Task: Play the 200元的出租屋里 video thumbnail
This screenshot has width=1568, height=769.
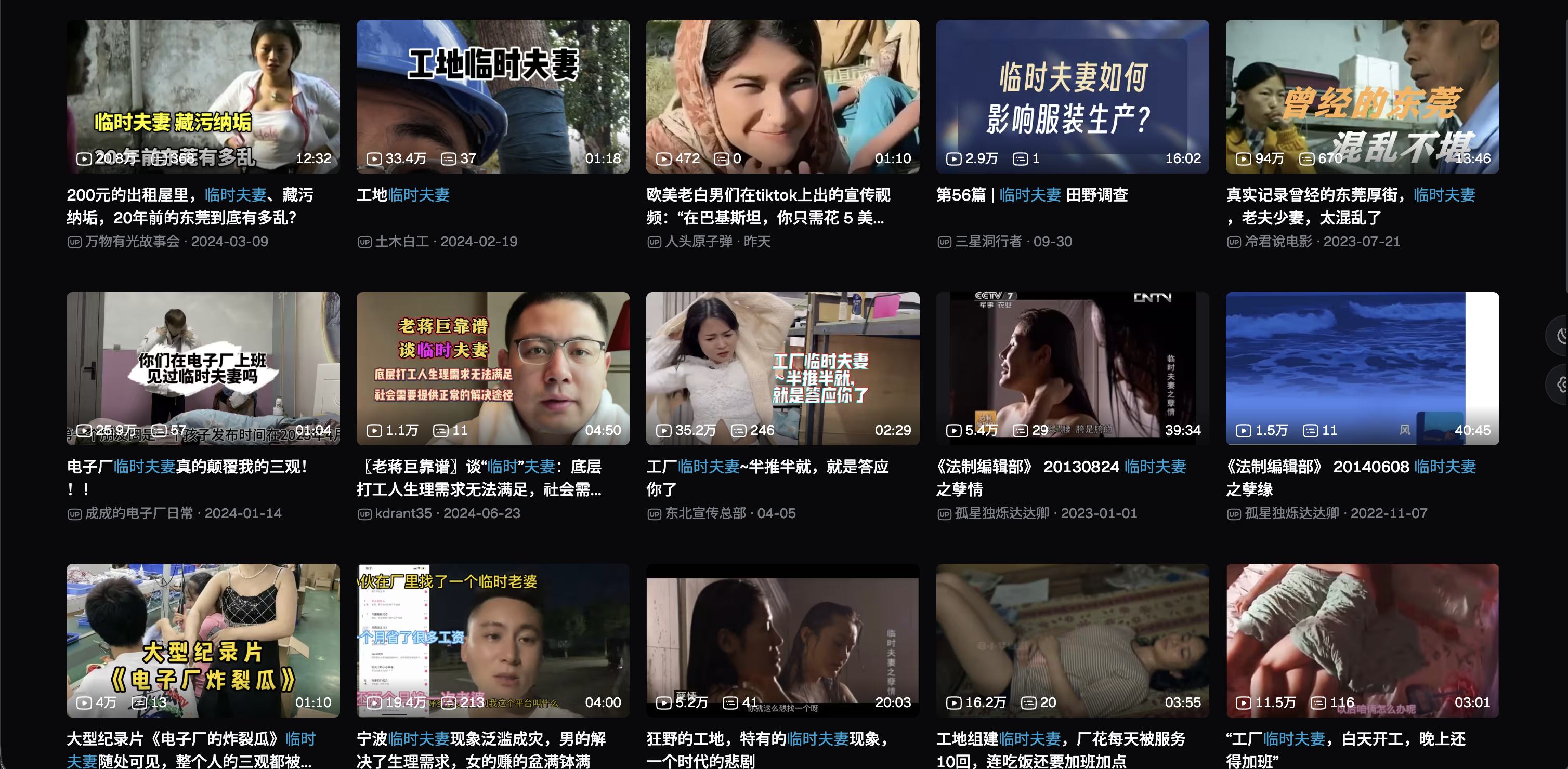Action: click(x=203, y=96)
